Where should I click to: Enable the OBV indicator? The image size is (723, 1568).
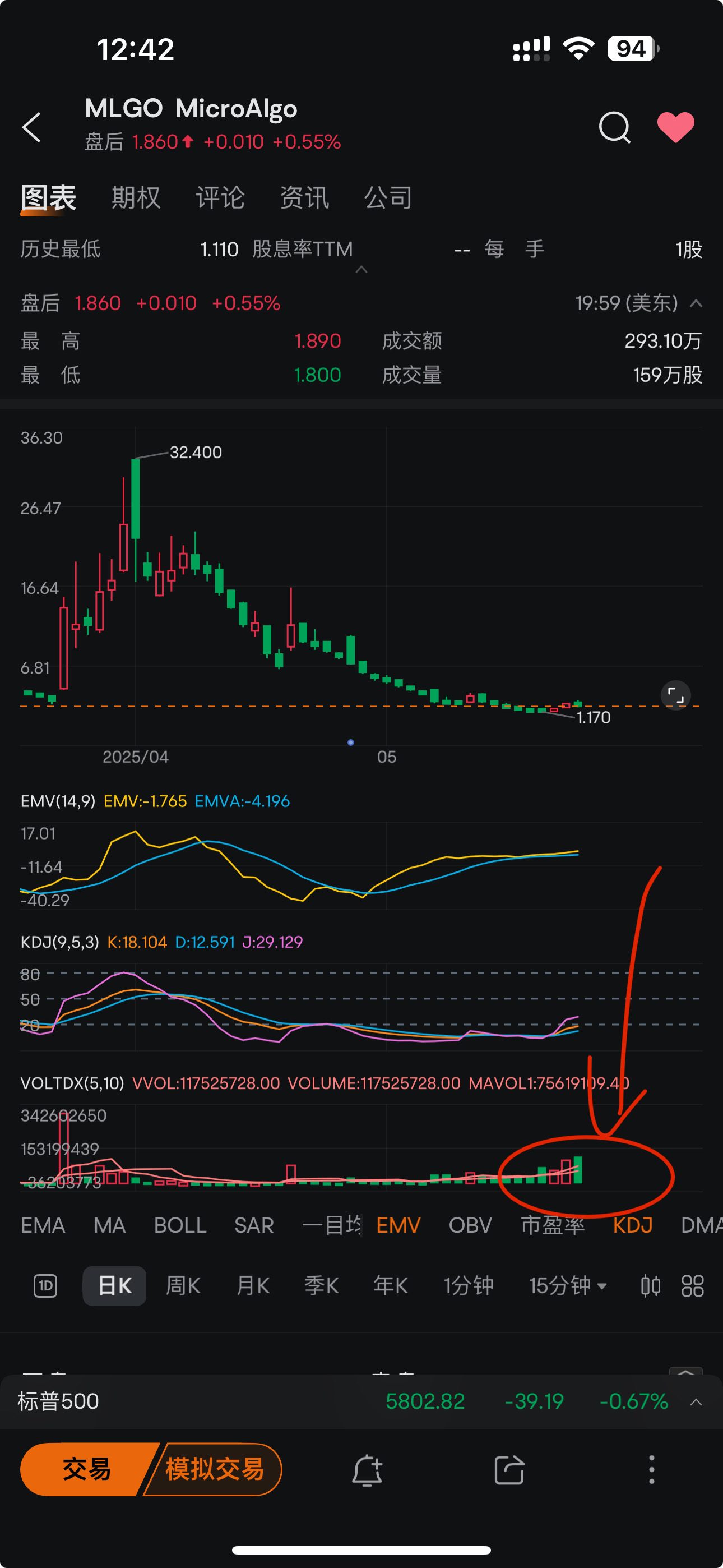click(x=470, y=1225)
